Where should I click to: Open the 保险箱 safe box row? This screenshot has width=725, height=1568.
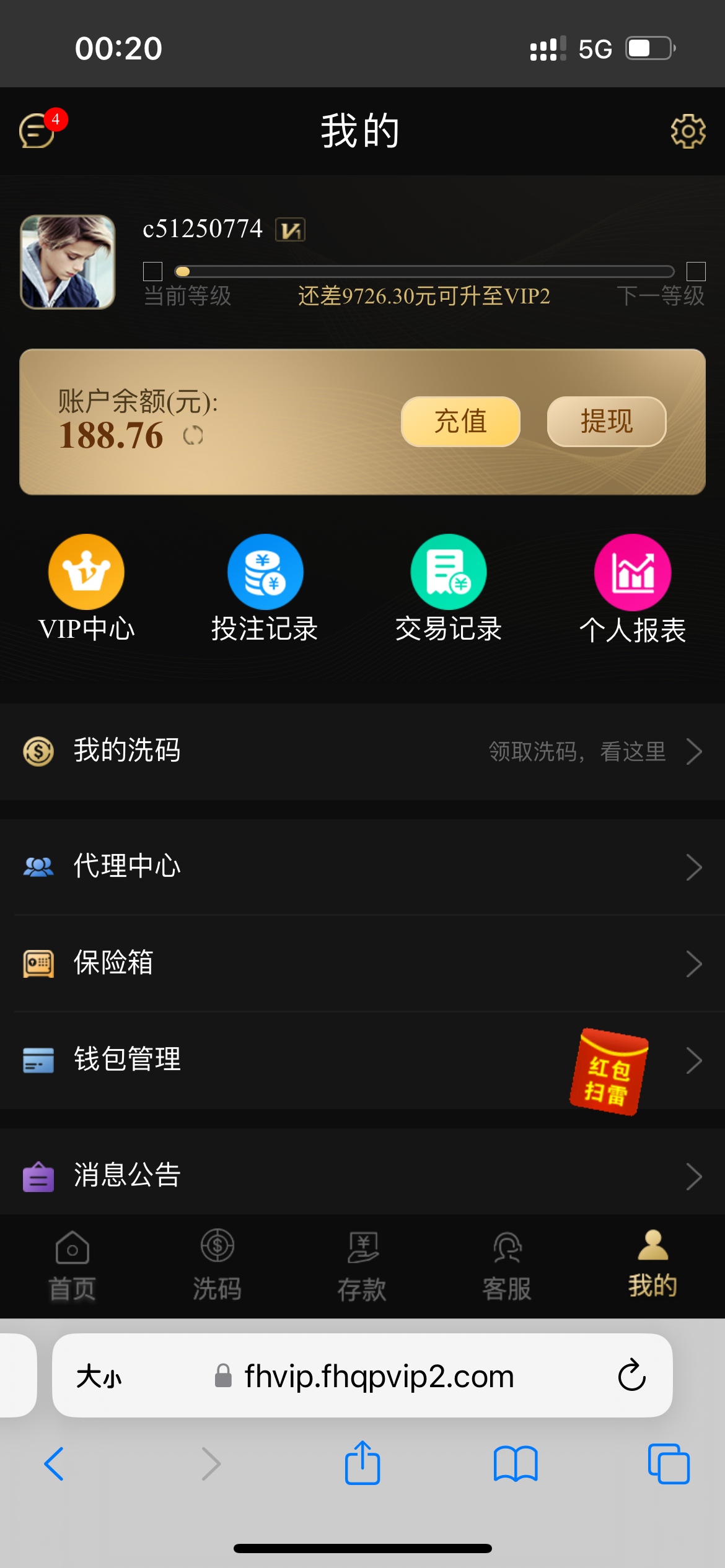coord(362,963)
